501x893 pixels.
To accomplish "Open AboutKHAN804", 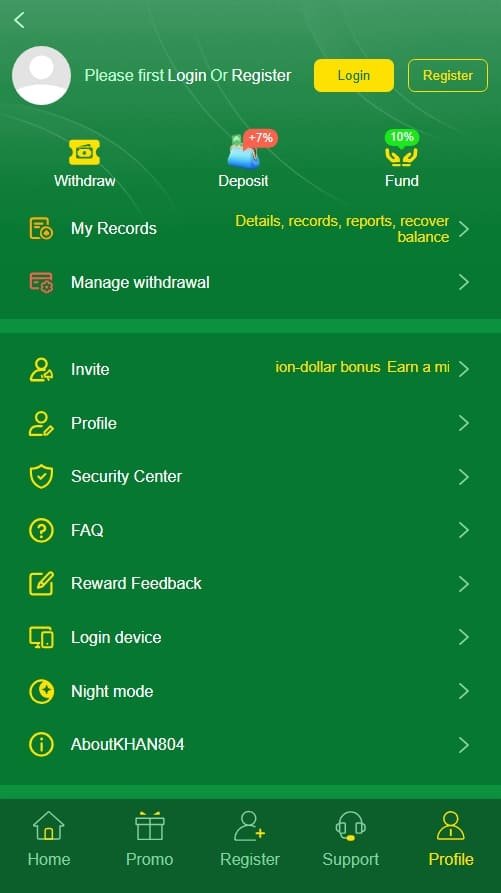I will (x=250, y=745).
